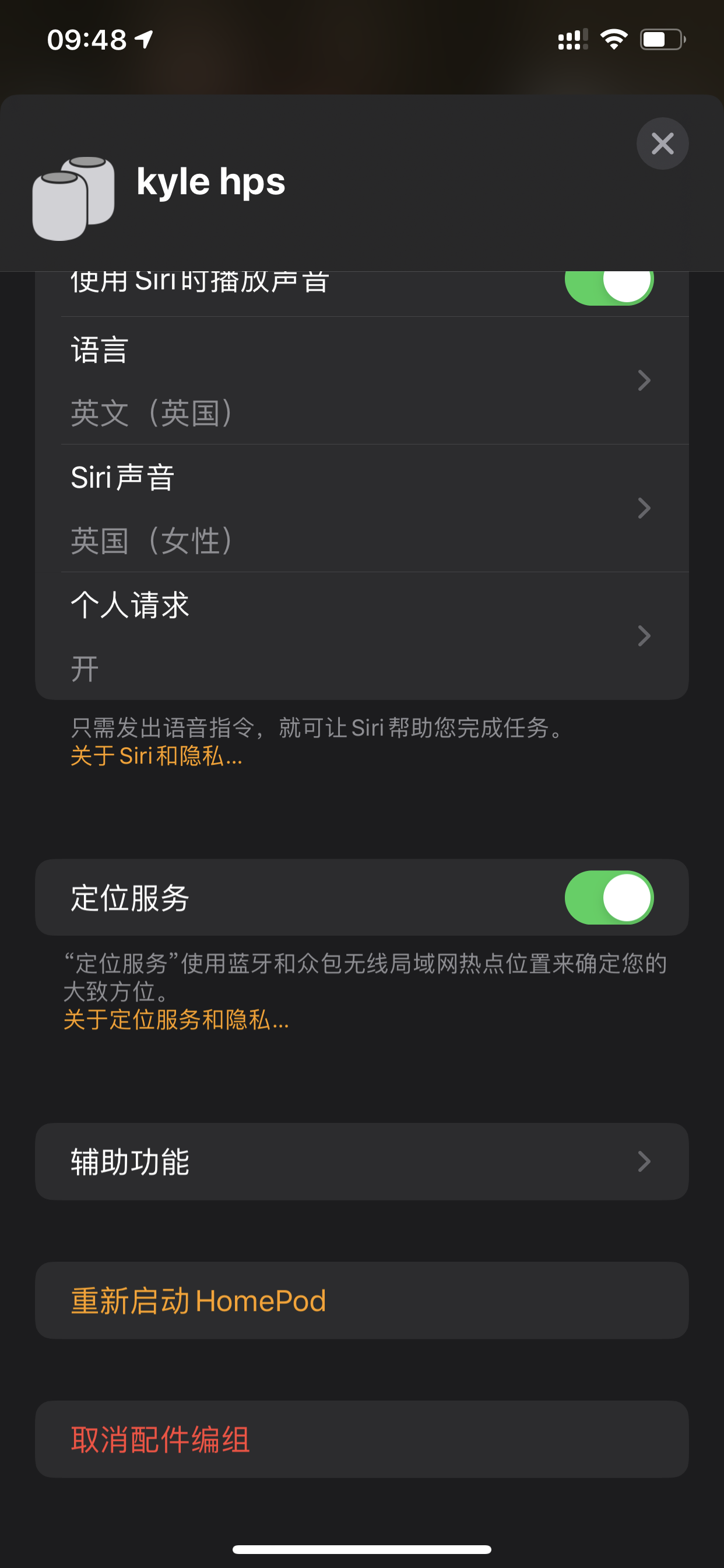Tap 取消配件编组
Screen dimensions: 724x1568
point(361,1440)
